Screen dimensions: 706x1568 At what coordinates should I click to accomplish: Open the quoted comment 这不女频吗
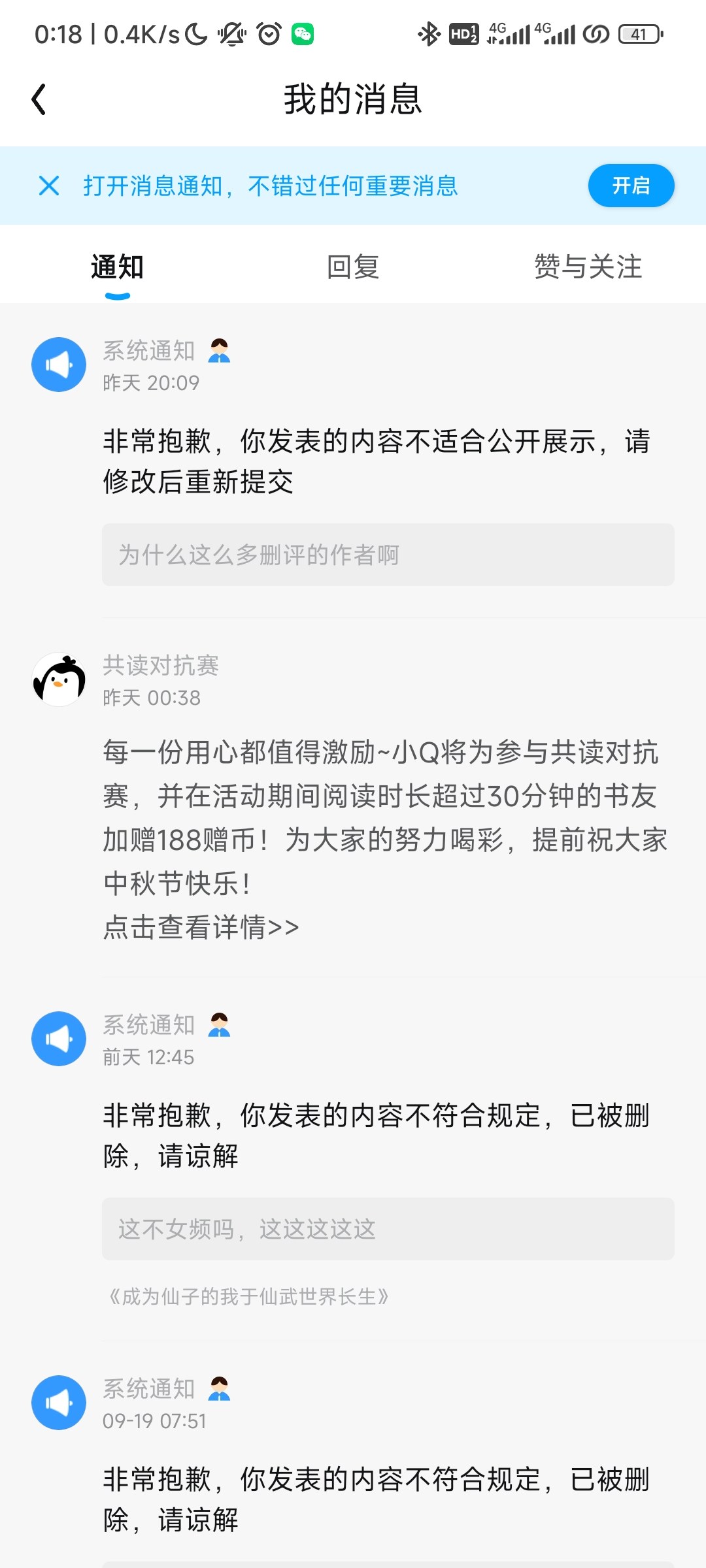(x=388, y=1229)
